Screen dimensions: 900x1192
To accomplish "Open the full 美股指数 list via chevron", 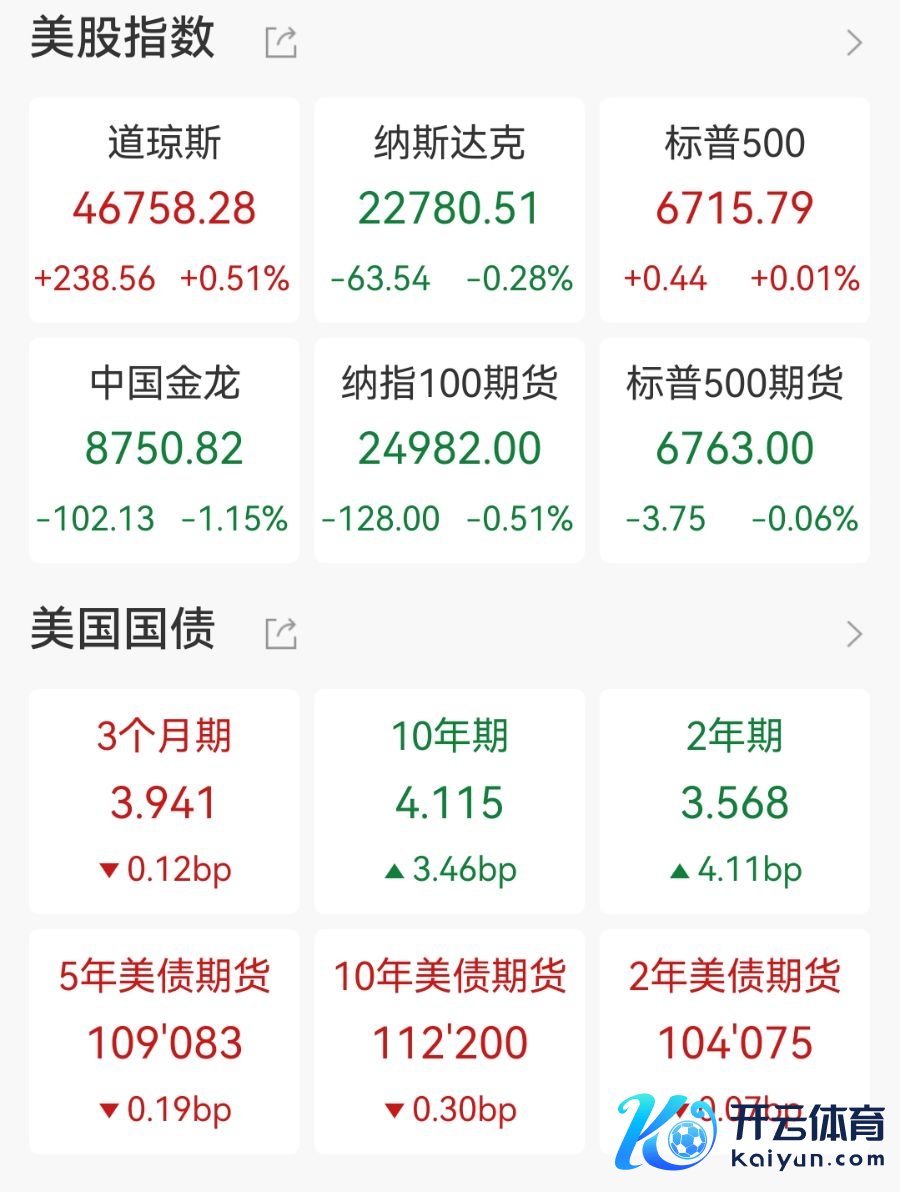I will 853,42.
